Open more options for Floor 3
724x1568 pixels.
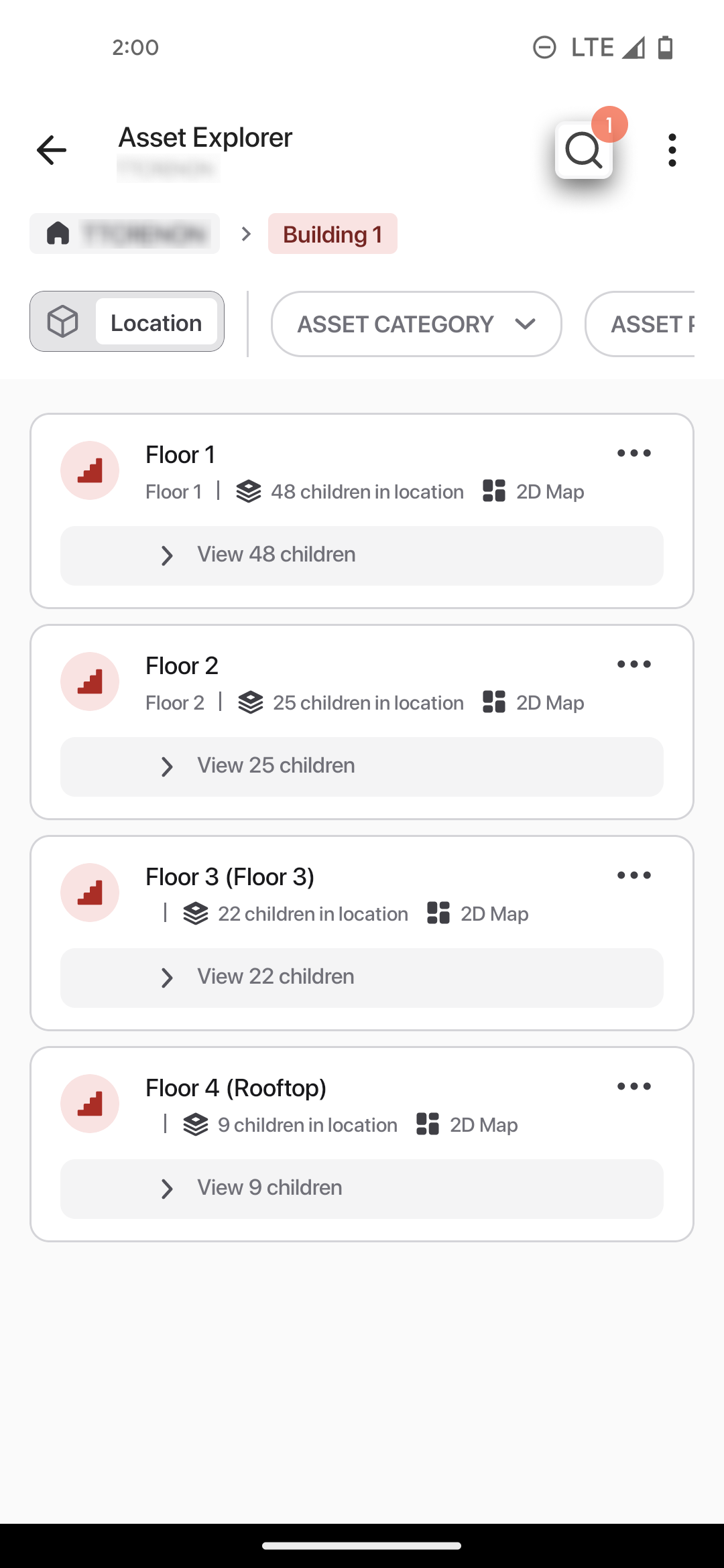tap(634, 876)
